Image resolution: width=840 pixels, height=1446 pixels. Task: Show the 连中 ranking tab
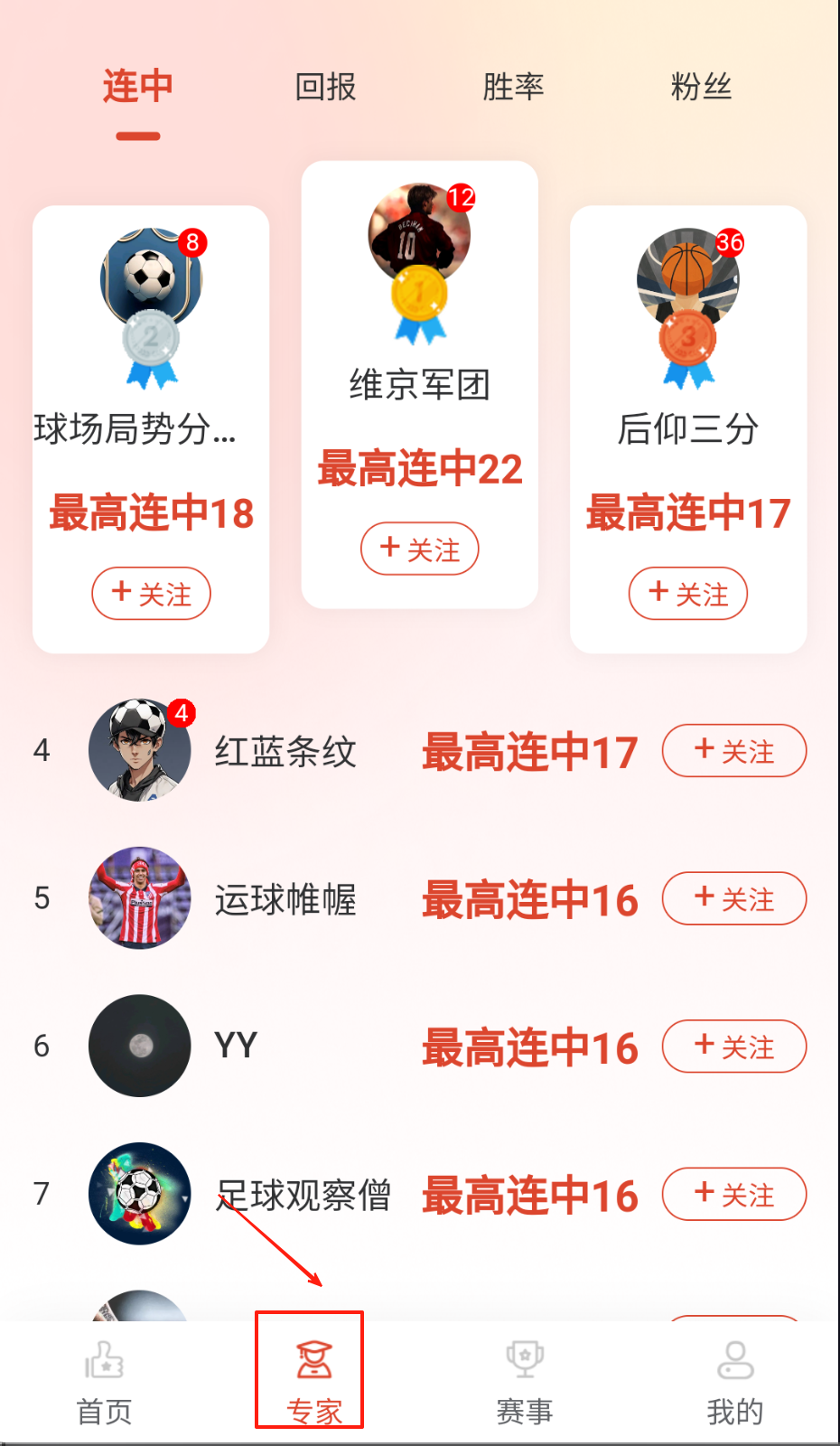[x=137, y=87]
